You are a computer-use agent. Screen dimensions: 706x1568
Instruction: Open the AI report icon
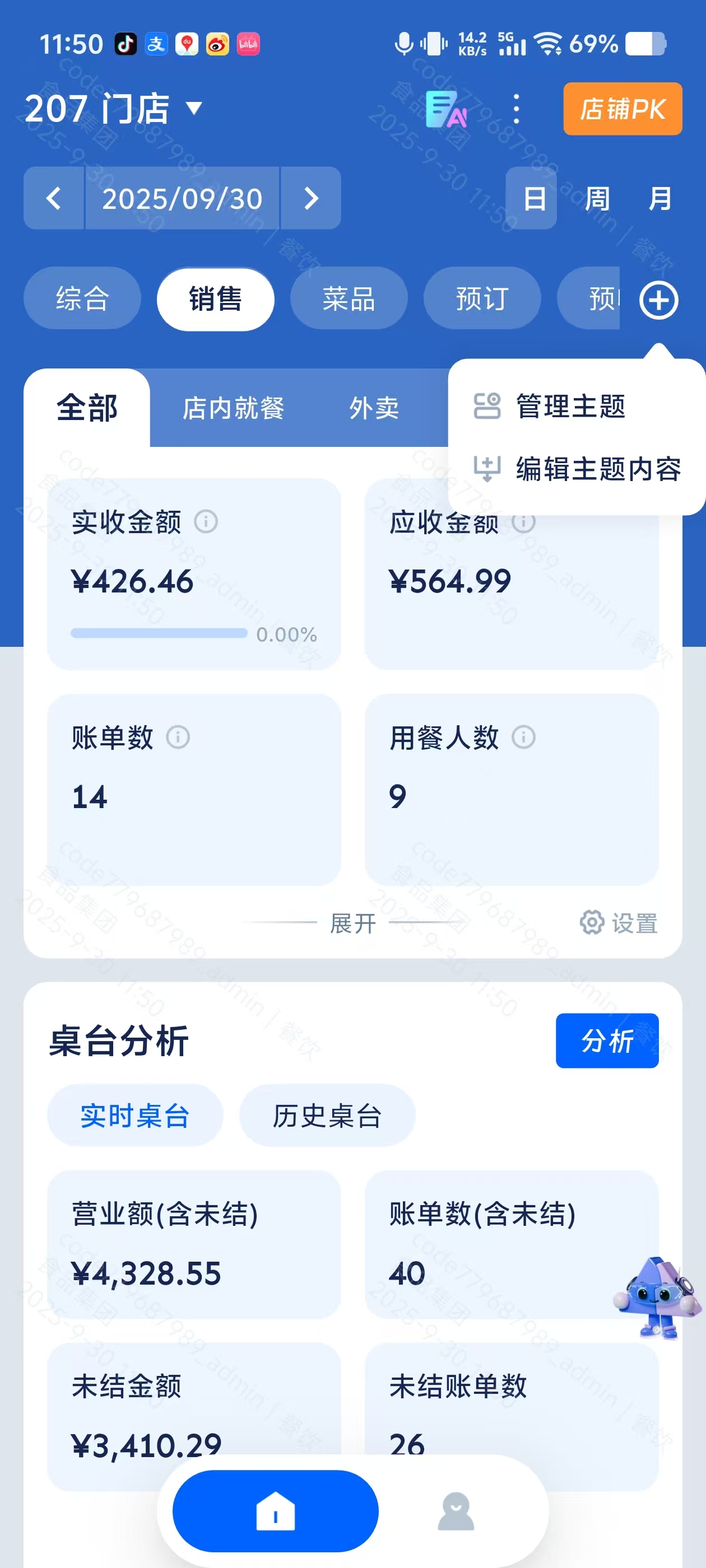click(445, 109)
